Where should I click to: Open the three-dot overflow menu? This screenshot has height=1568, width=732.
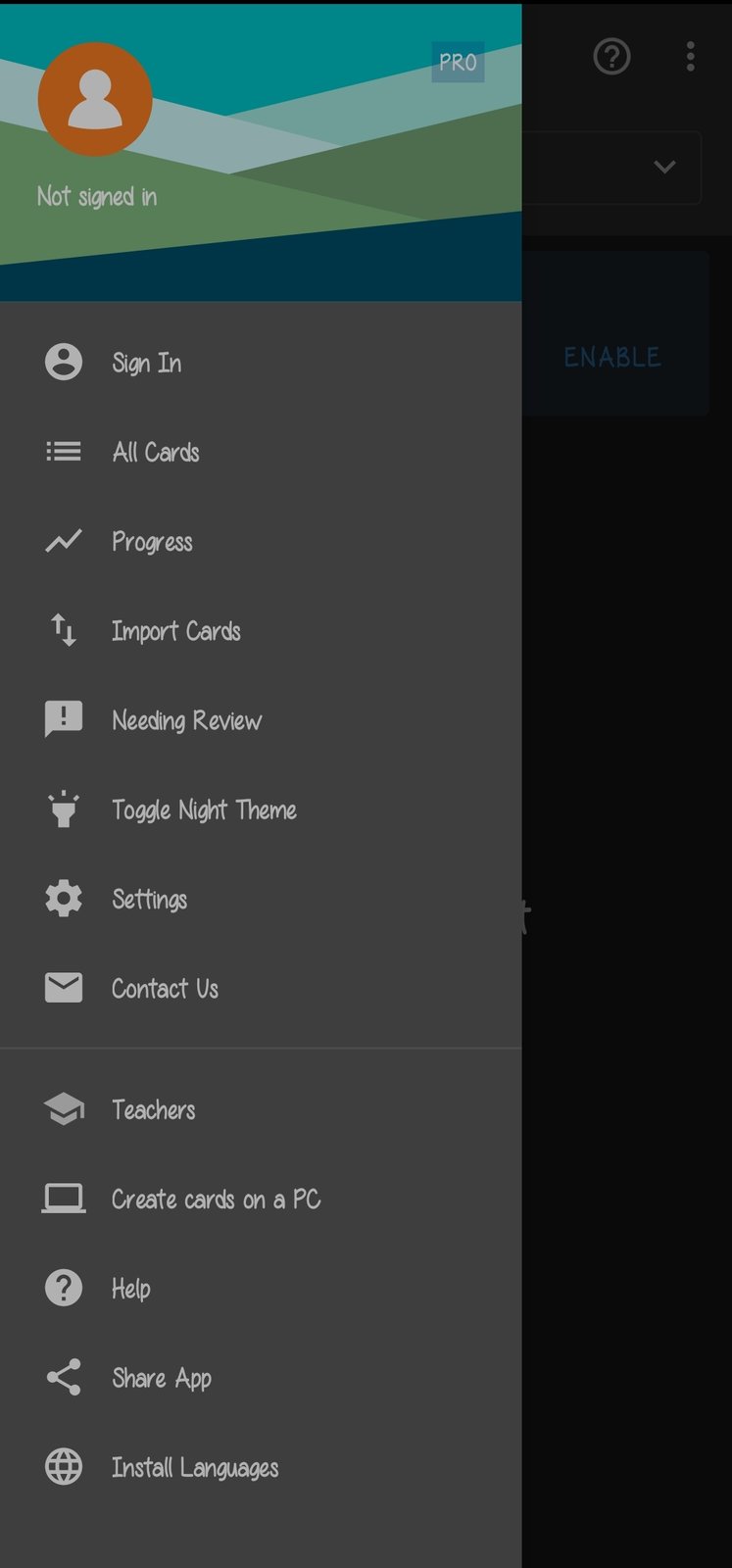click(x=691, y=57)
